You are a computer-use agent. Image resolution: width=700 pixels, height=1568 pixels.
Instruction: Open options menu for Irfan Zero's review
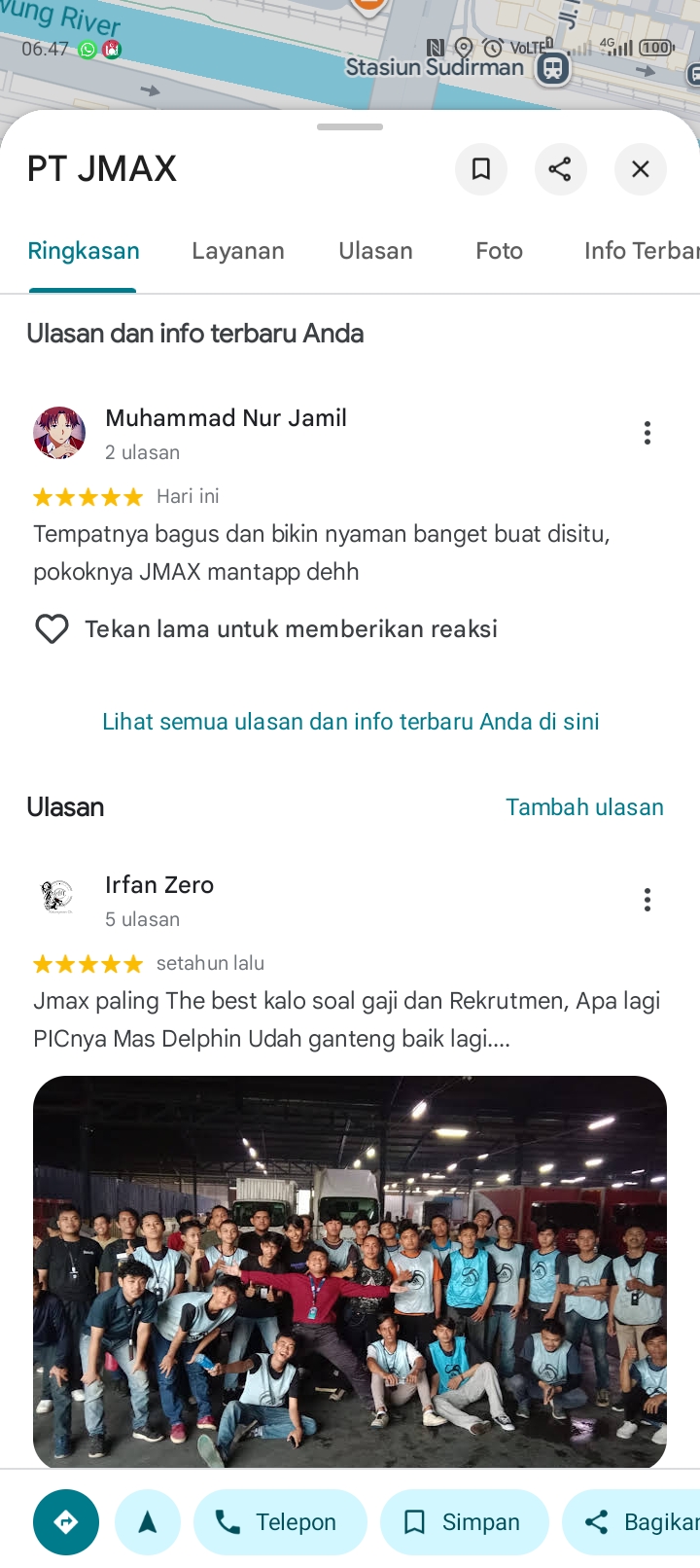(647, 900)
